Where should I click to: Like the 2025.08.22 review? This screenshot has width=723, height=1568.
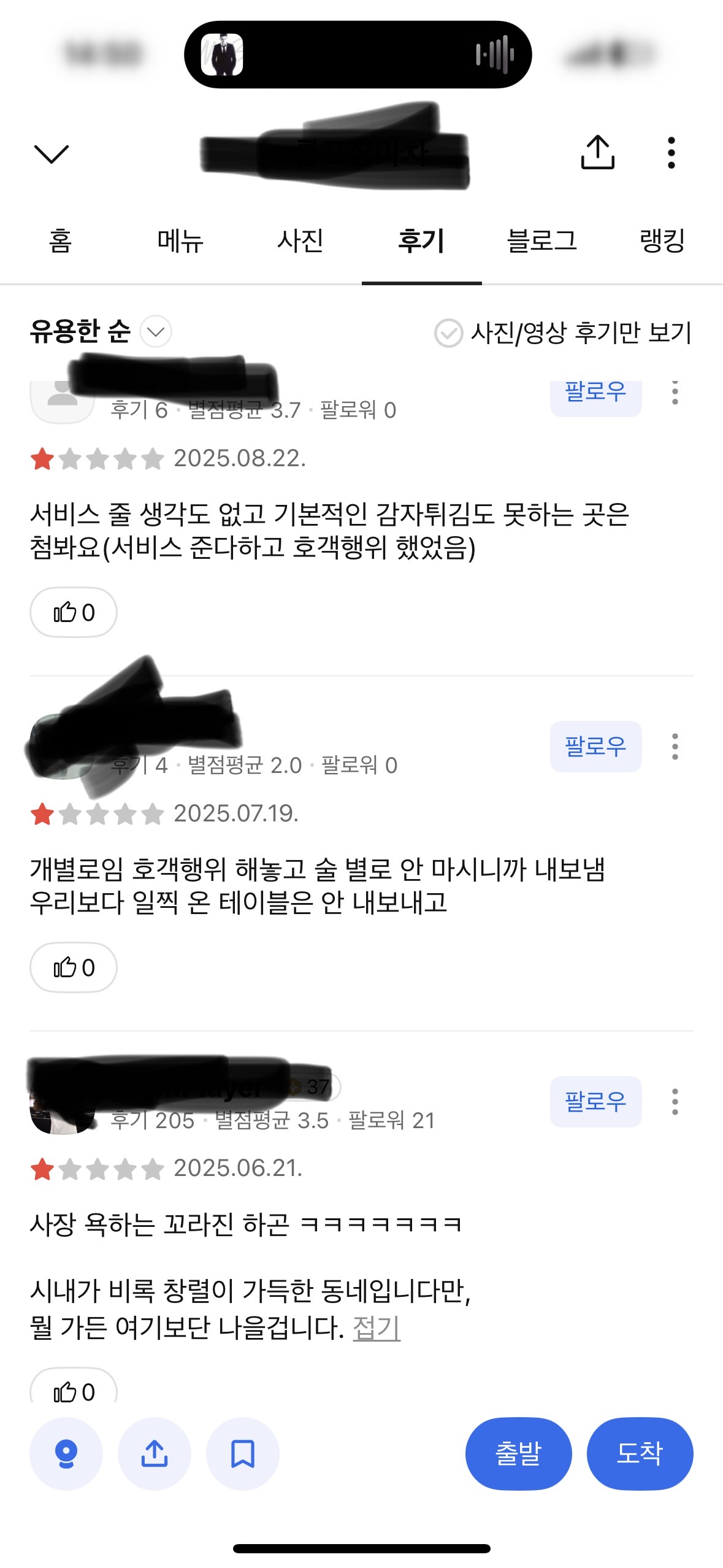[74, 612]
